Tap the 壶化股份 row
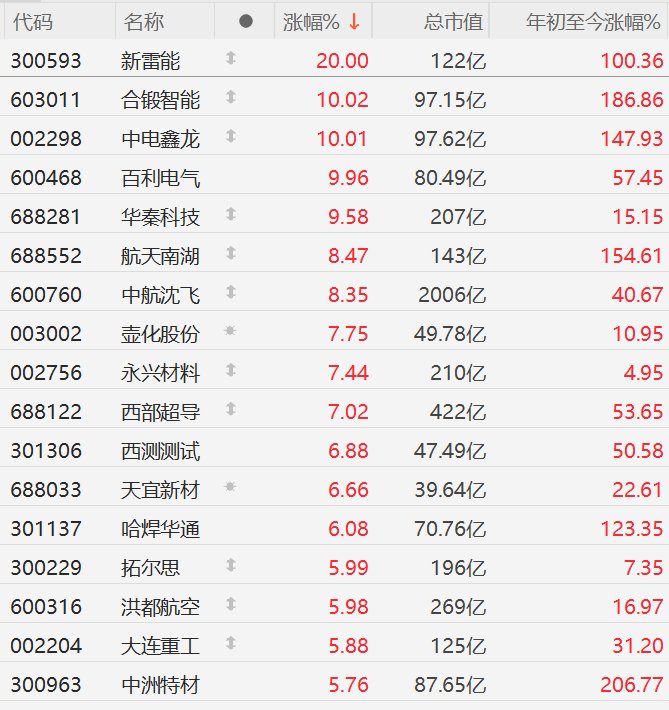Screen dimensions: 669x710 coord(160,333)
